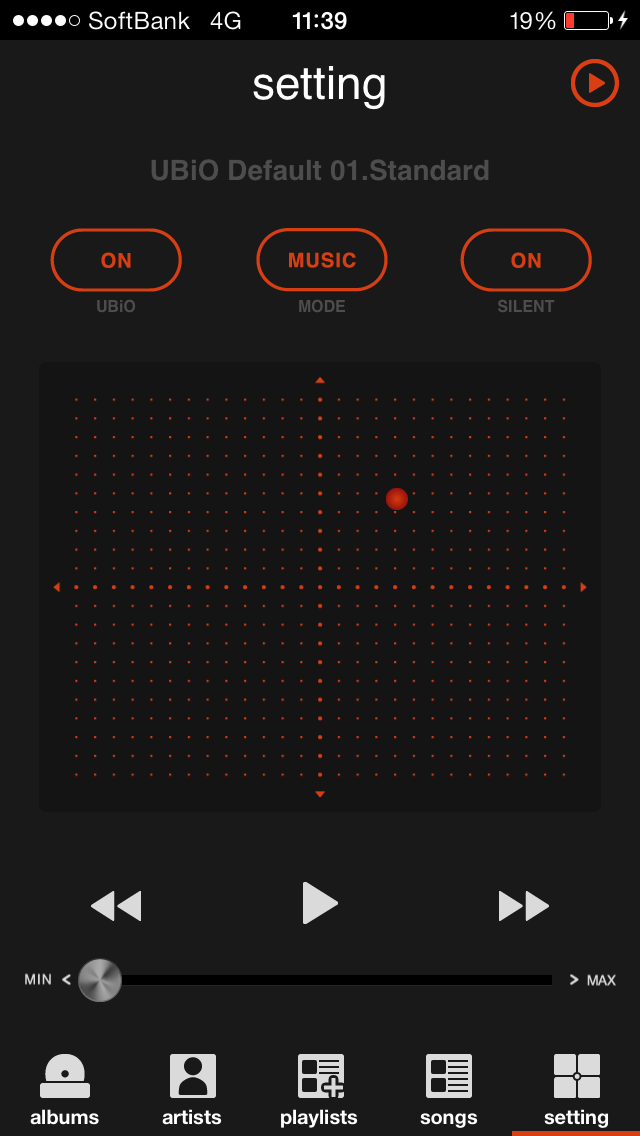This screenshot has height=1136, width=640.
Task: Go to the songs tab
Action: pyautogui.click(x=448, y=1090)
